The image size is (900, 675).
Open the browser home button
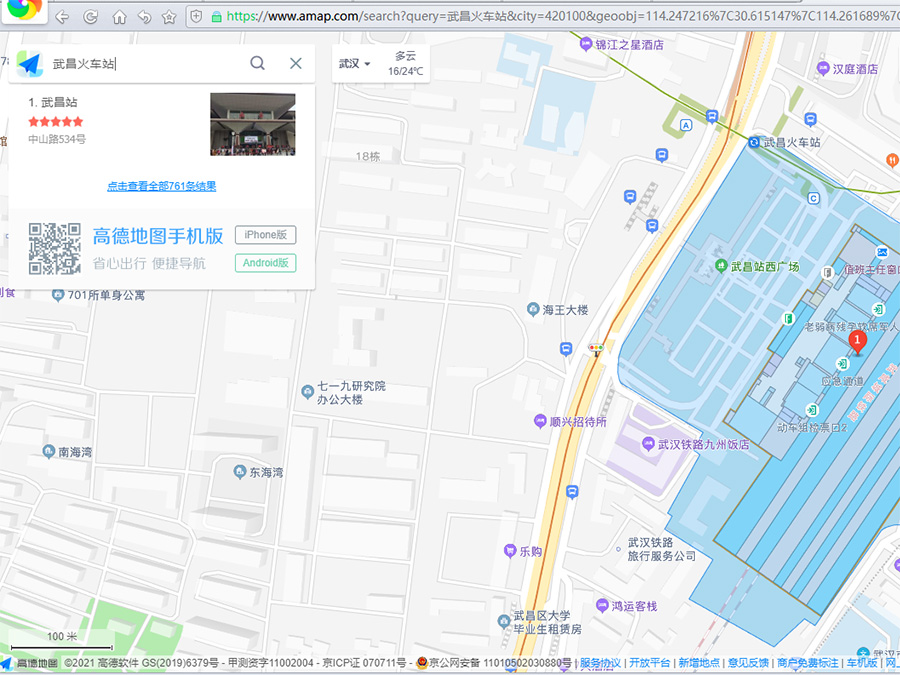coord(119,17)
